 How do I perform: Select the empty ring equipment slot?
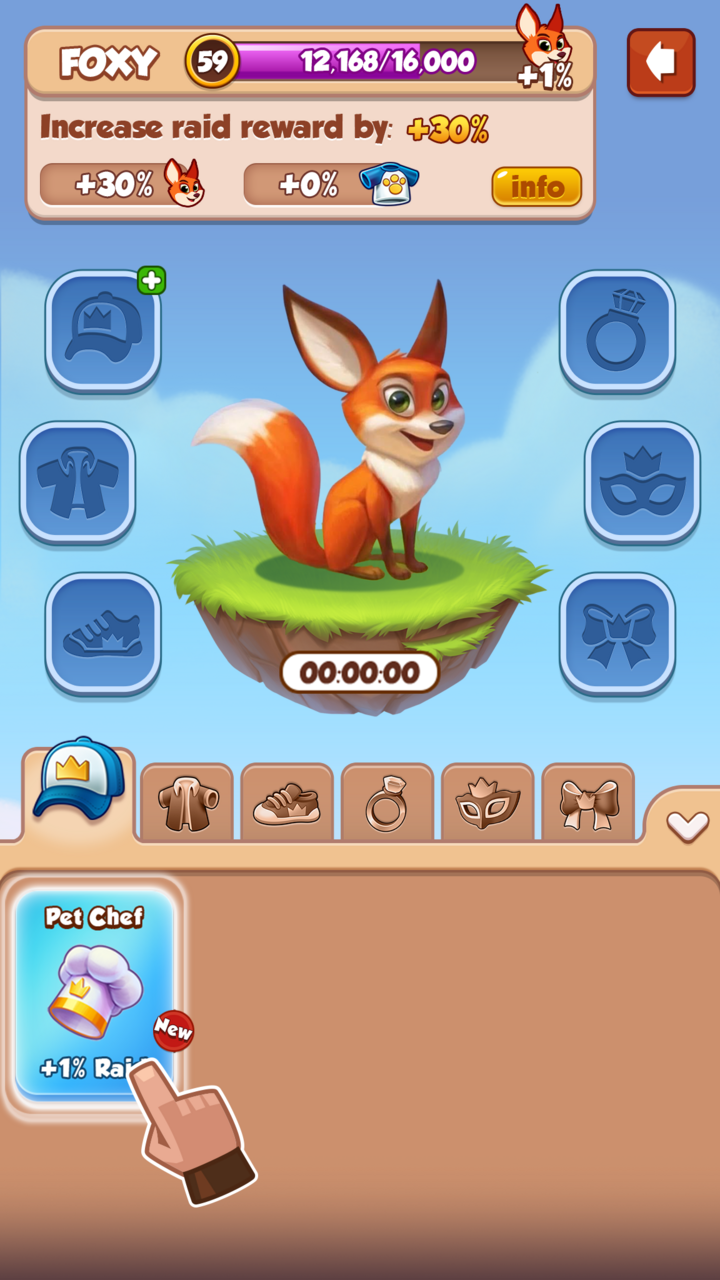click(617, 330)
